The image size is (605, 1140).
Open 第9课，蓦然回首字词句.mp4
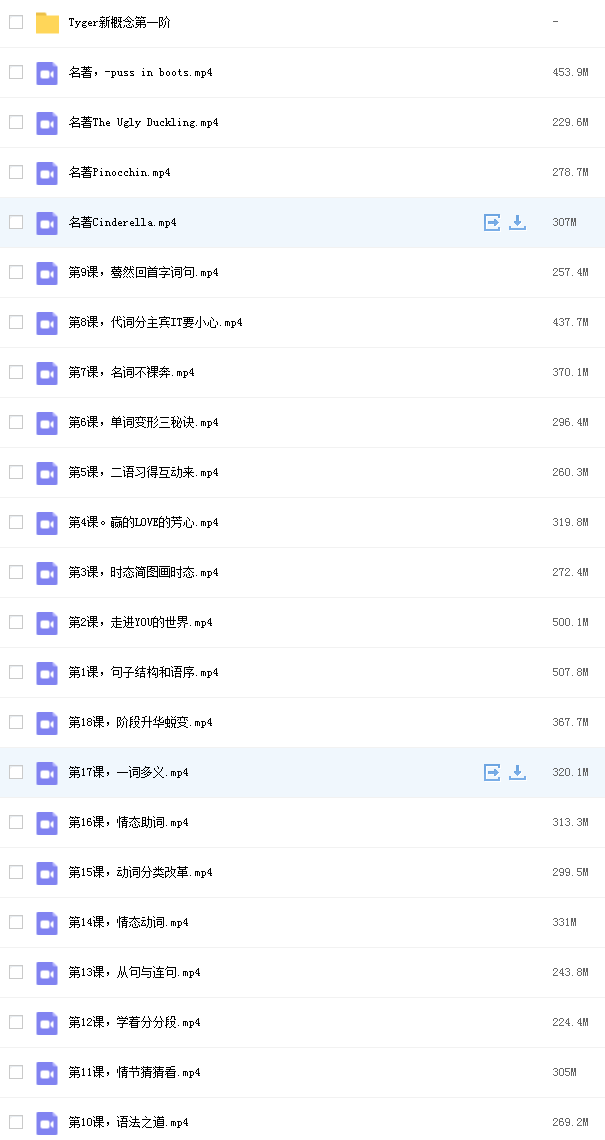[143, 273]
